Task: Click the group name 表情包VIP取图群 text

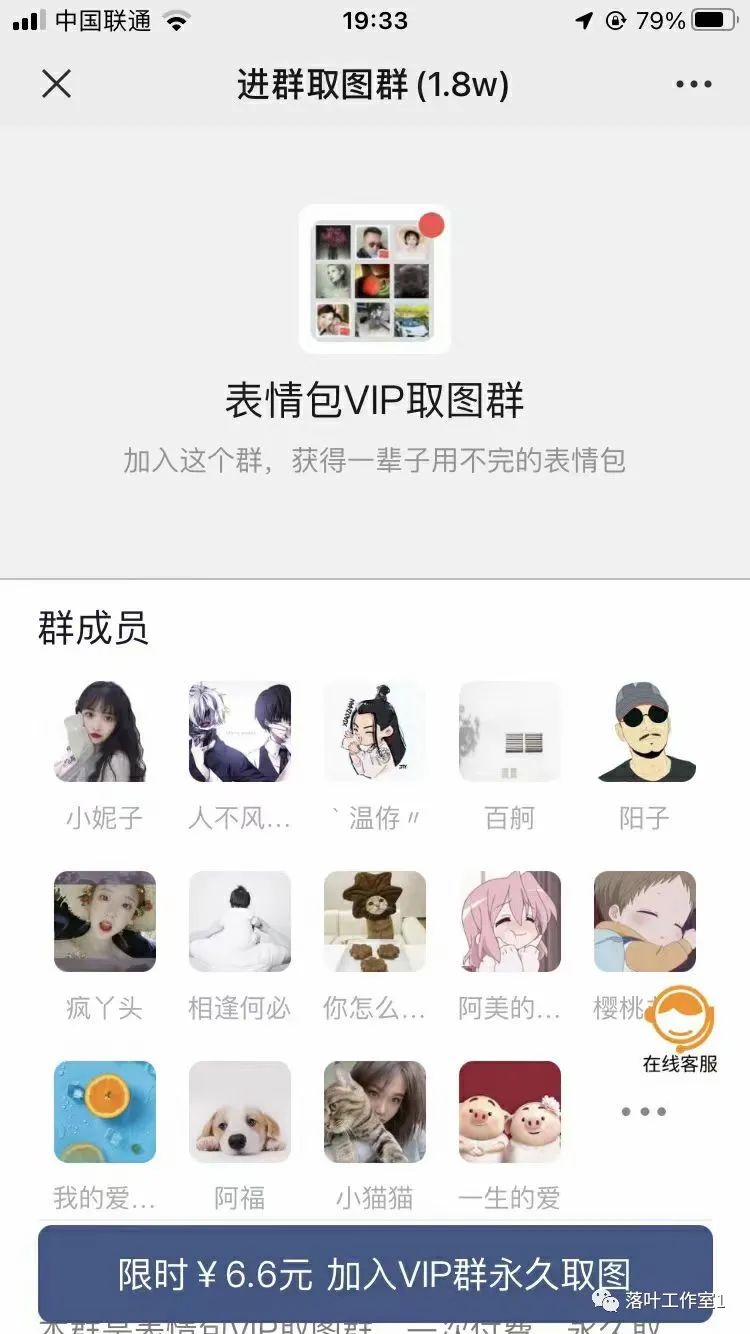Action: 374,398
